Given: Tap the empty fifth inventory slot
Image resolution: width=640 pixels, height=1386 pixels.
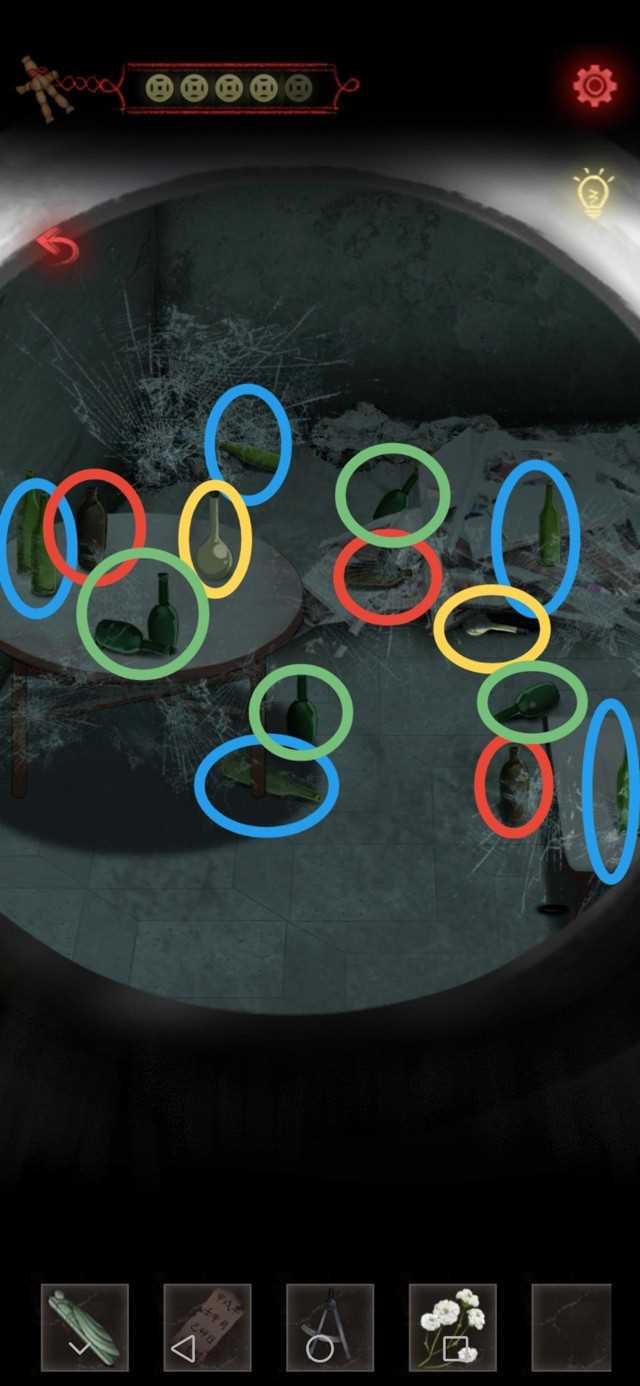Looking at the screenshot, I should pos(571,1326).
